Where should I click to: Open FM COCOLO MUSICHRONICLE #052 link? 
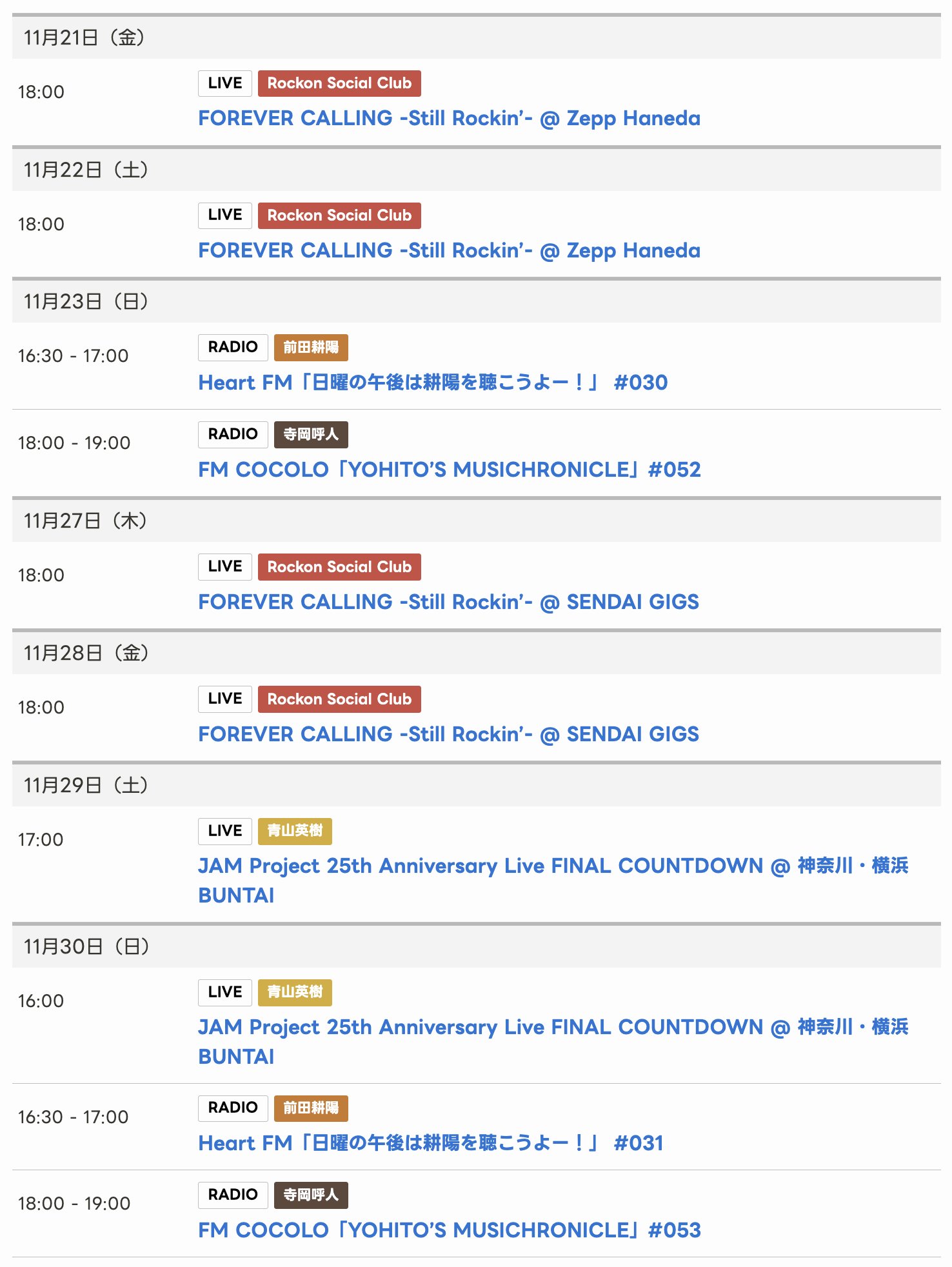pos(449,470)
